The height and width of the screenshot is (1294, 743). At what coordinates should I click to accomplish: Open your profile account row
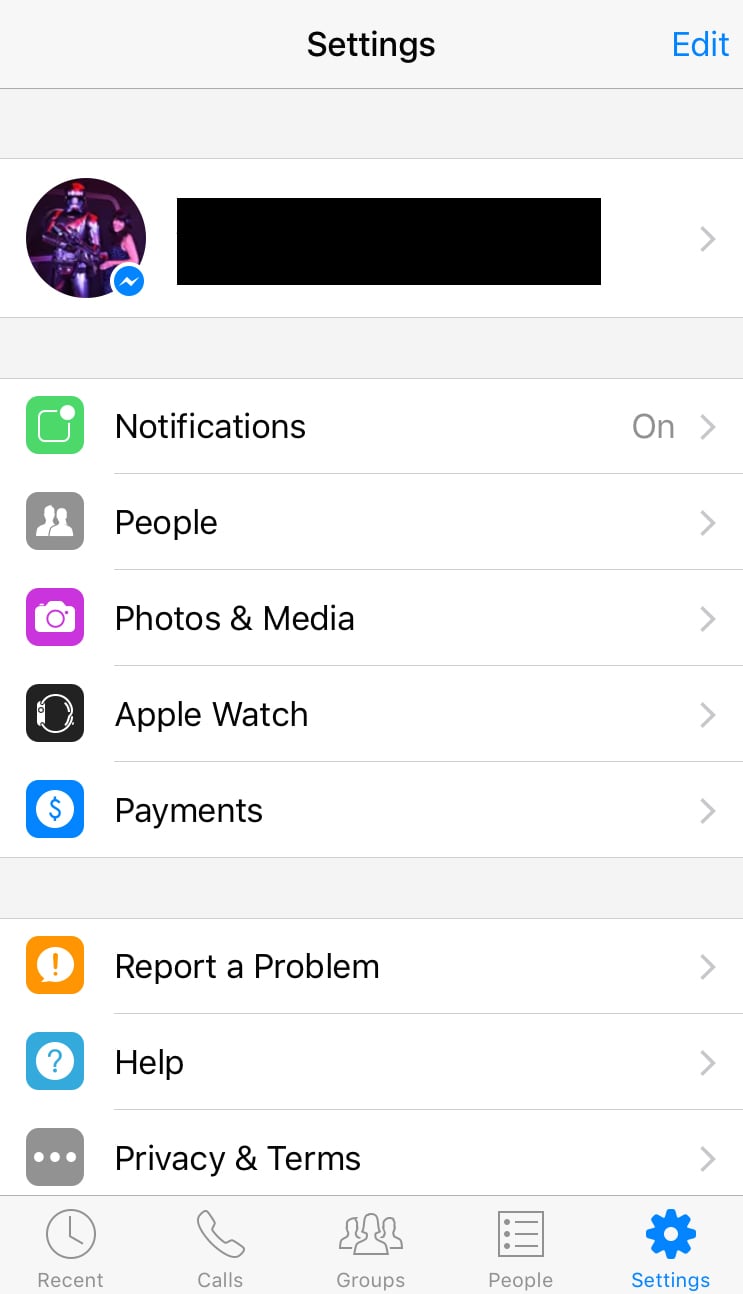(371, 238)
